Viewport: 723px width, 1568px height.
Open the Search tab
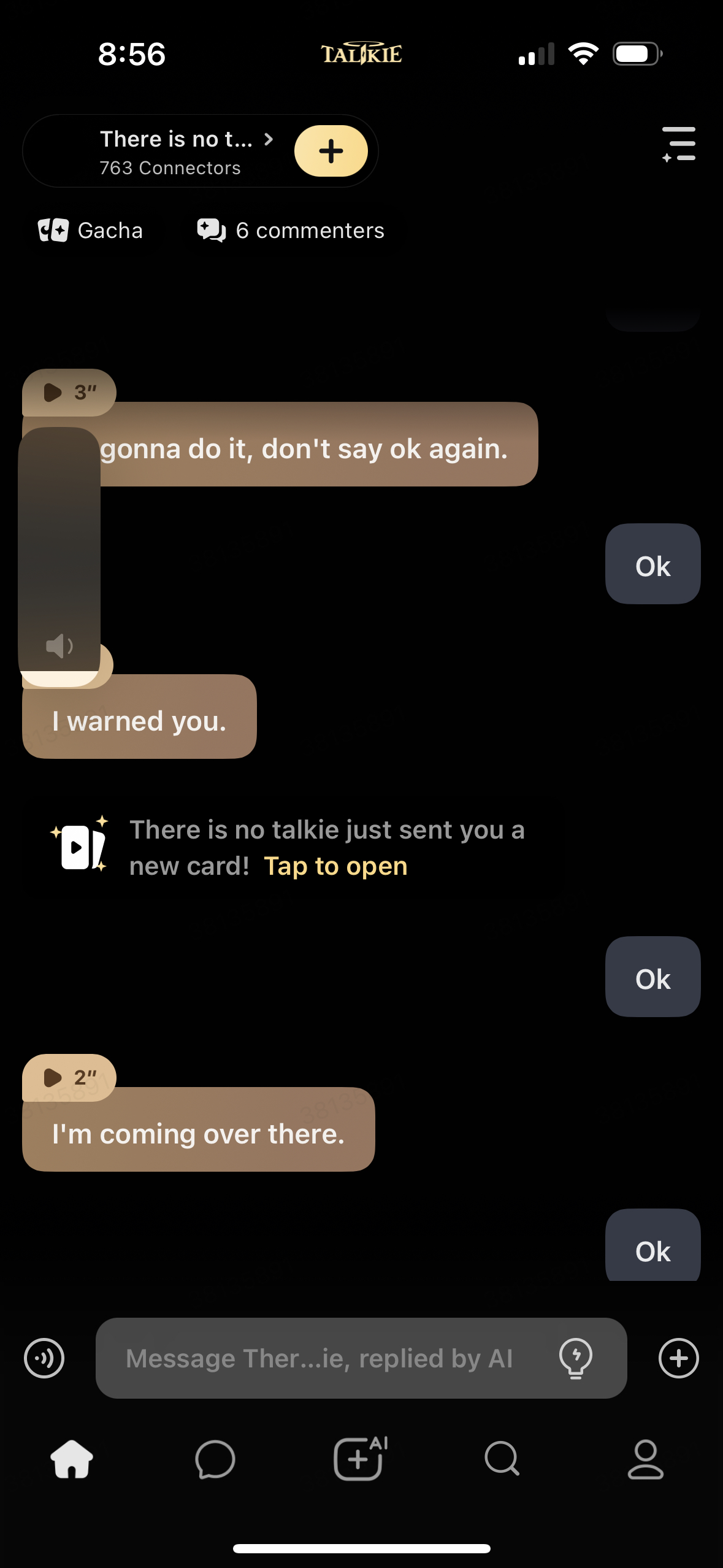502,1459
